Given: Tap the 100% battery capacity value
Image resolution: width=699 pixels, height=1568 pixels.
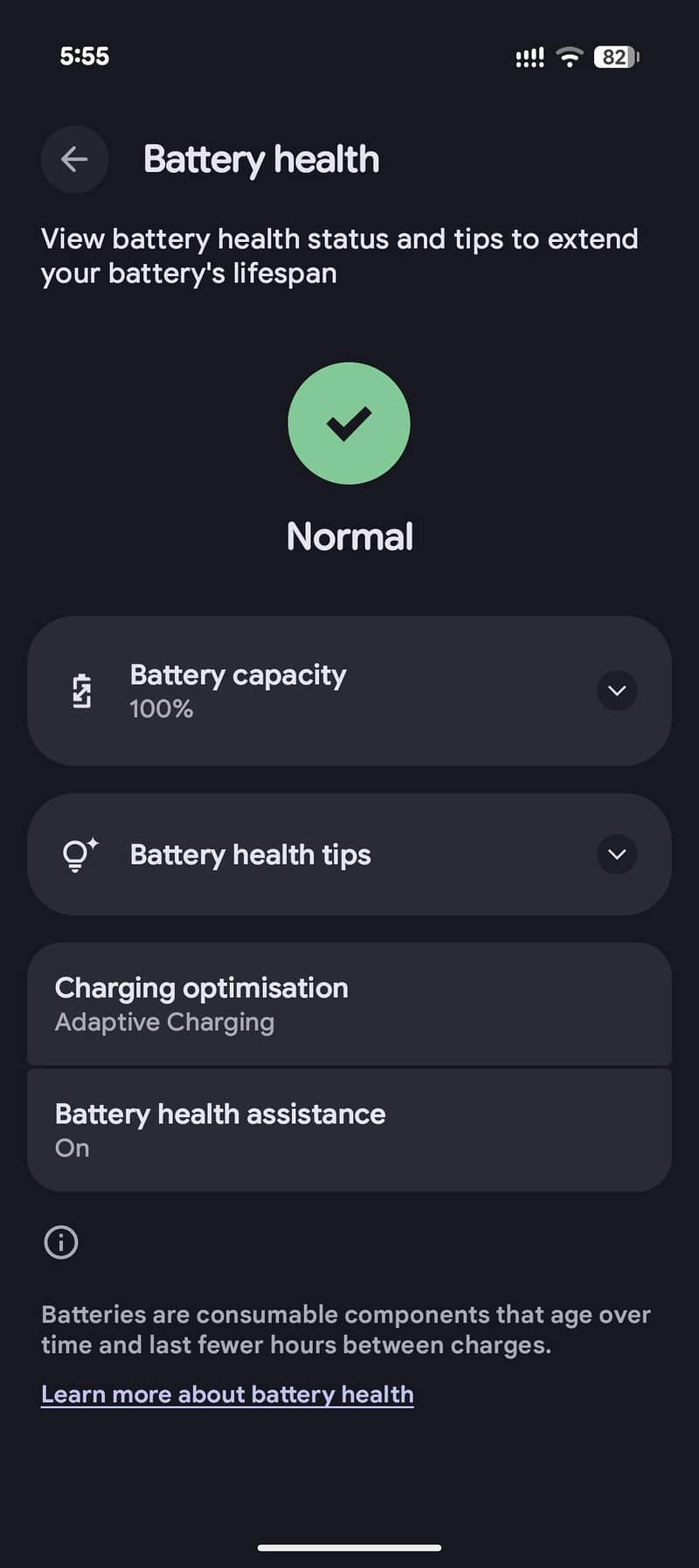Looking at the screenshot, I should tap(161, 708).
